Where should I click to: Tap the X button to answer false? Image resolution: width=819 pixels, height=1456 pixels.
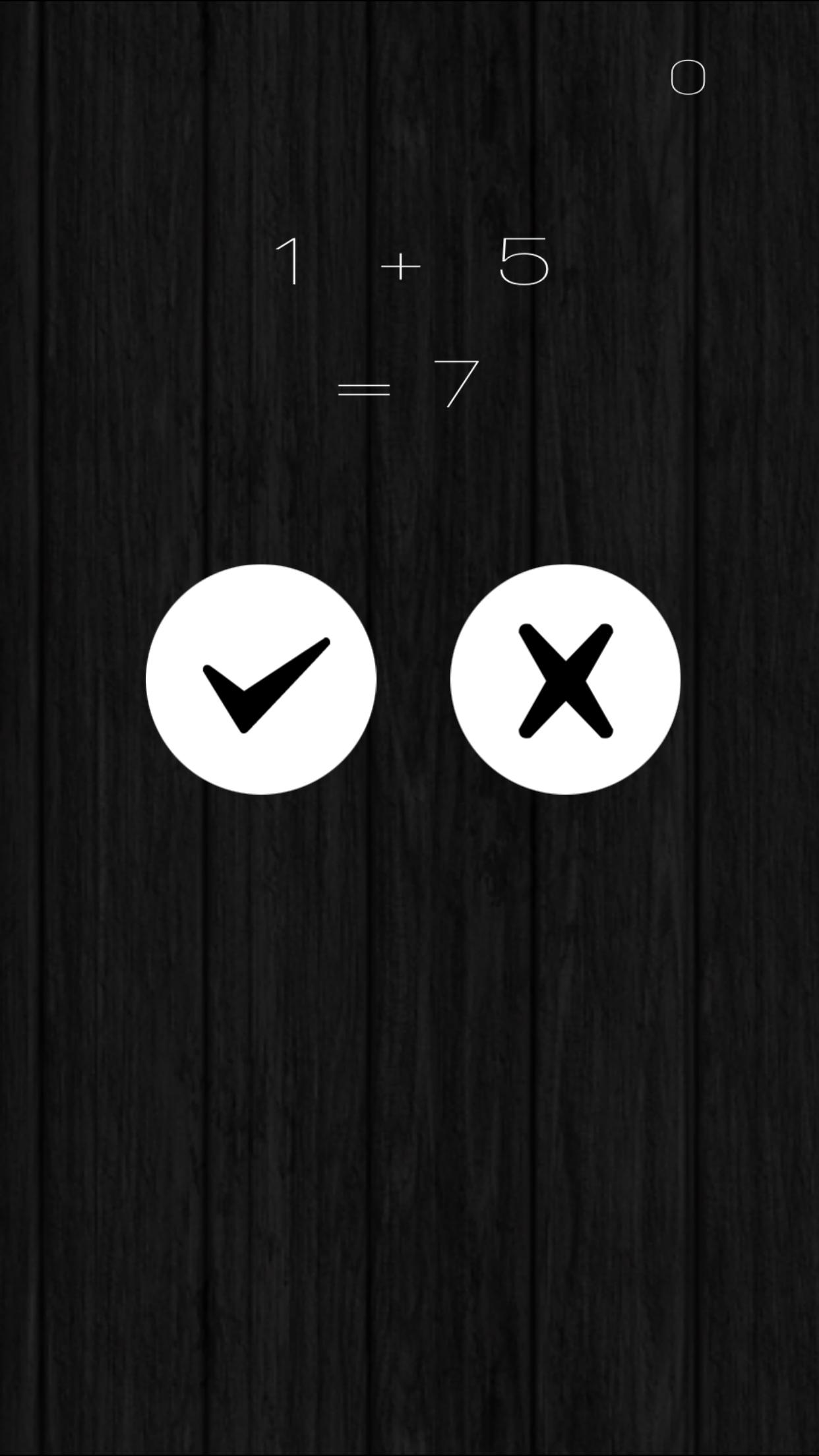(565, 679)
